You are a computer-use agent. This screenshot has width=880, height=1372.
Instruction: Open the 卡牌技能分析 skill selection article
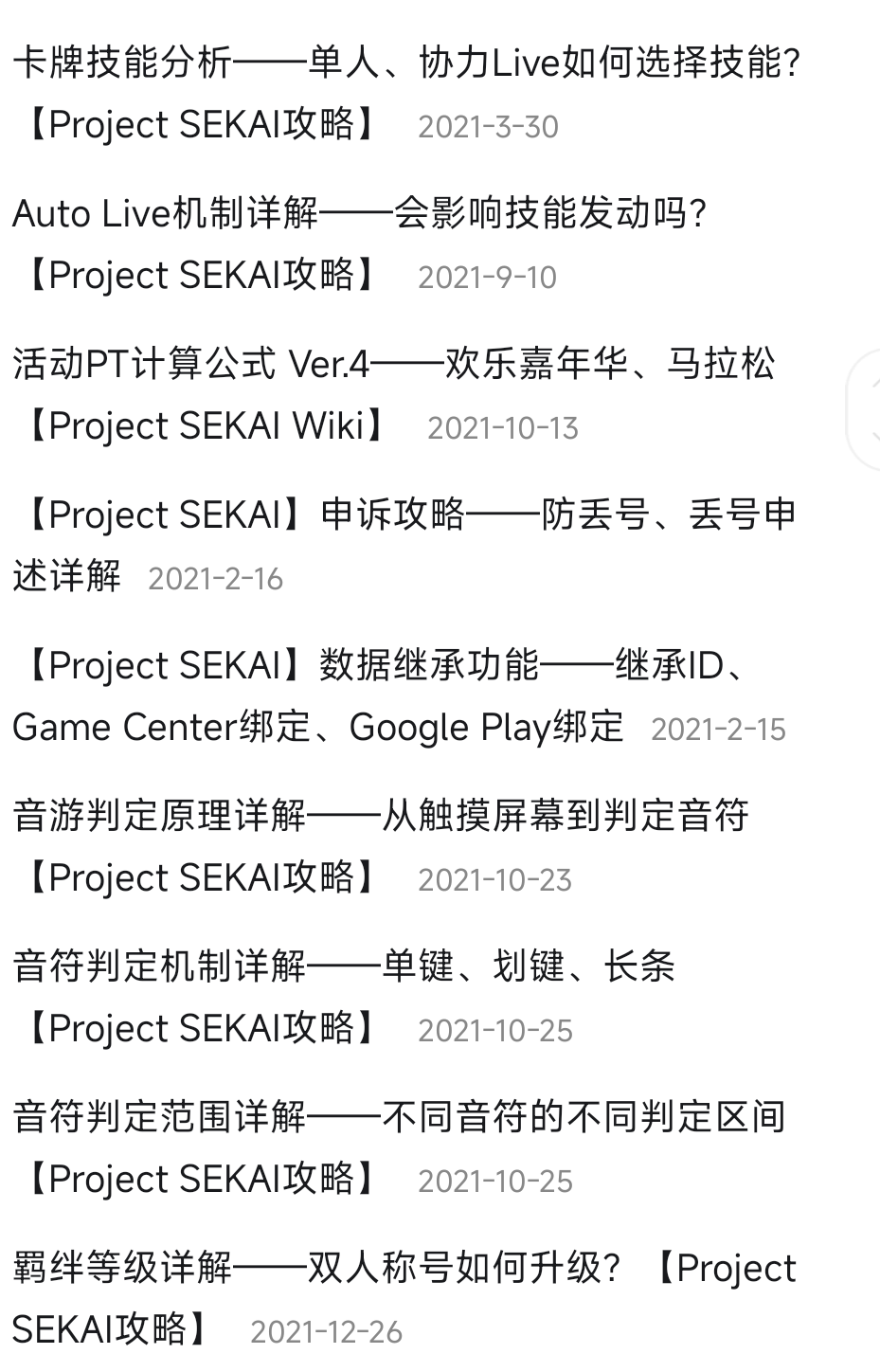pos(407,64)
